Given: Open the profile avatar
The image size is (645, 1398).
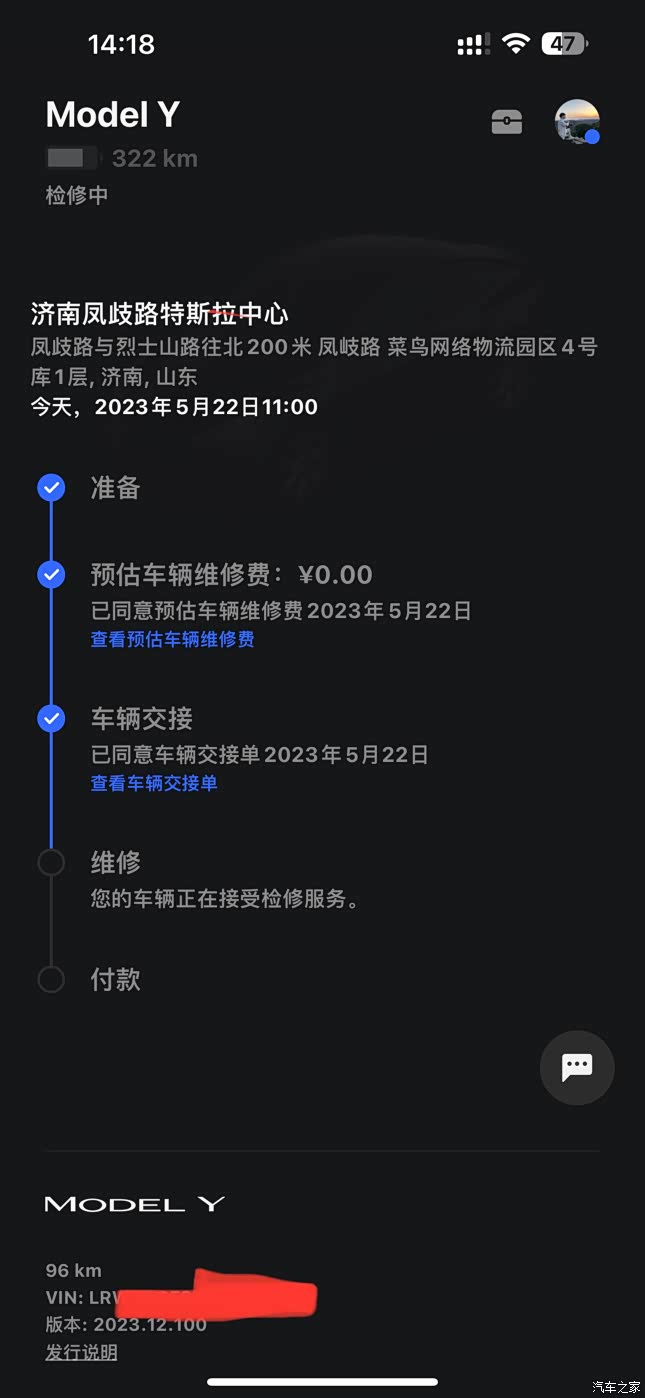Looking at the screenshot, I should point(577,122).
